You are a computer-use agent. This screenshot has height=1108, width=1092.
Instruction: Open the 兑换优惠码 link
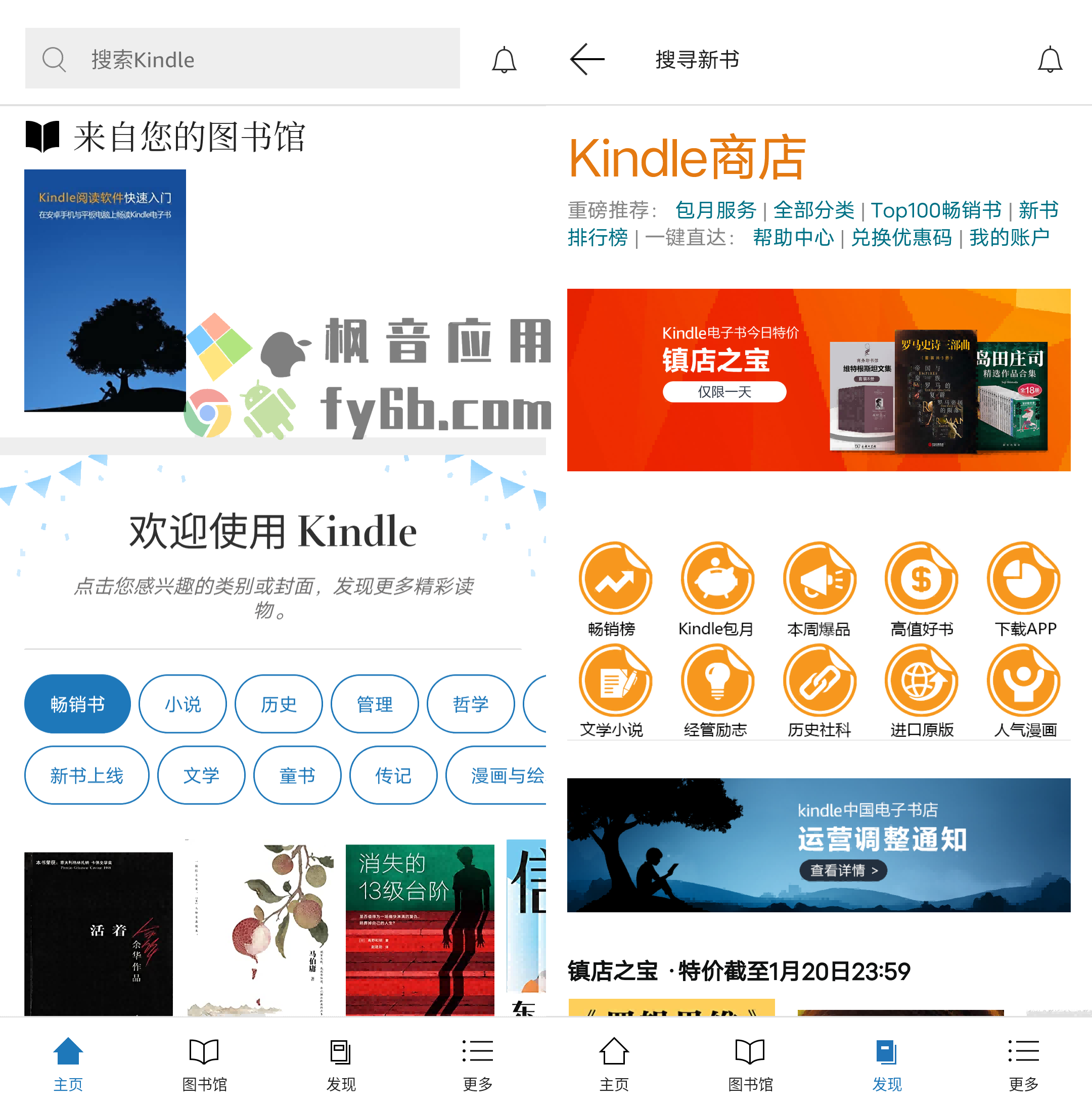(x=901, y=238)
